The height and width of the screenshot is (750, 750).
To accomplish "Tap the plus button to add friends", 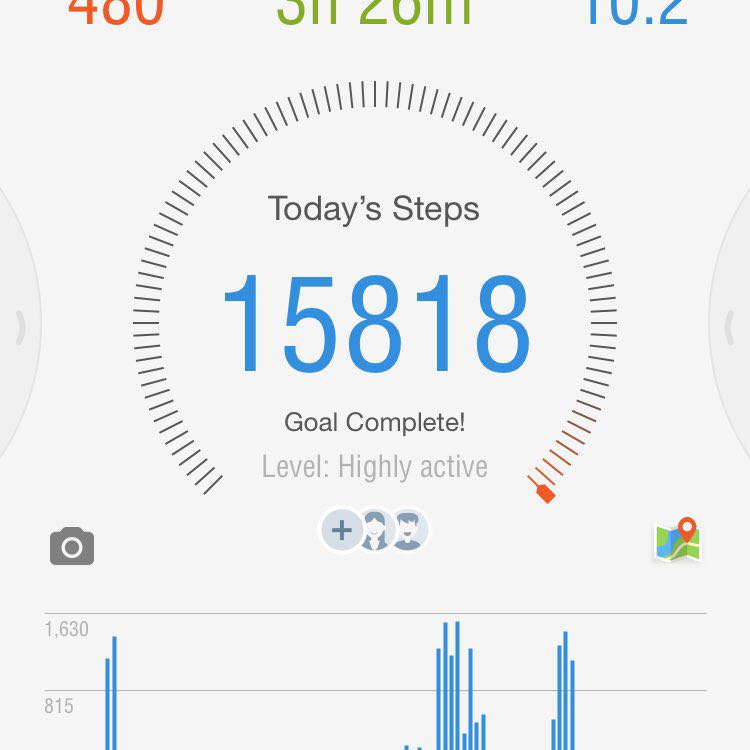I will [x=342, y=530].
